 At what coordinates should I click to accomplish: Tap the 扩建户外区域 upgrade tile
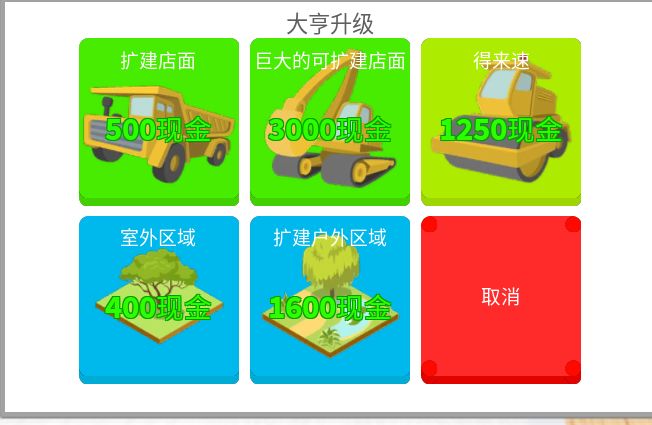coord(330,298)
